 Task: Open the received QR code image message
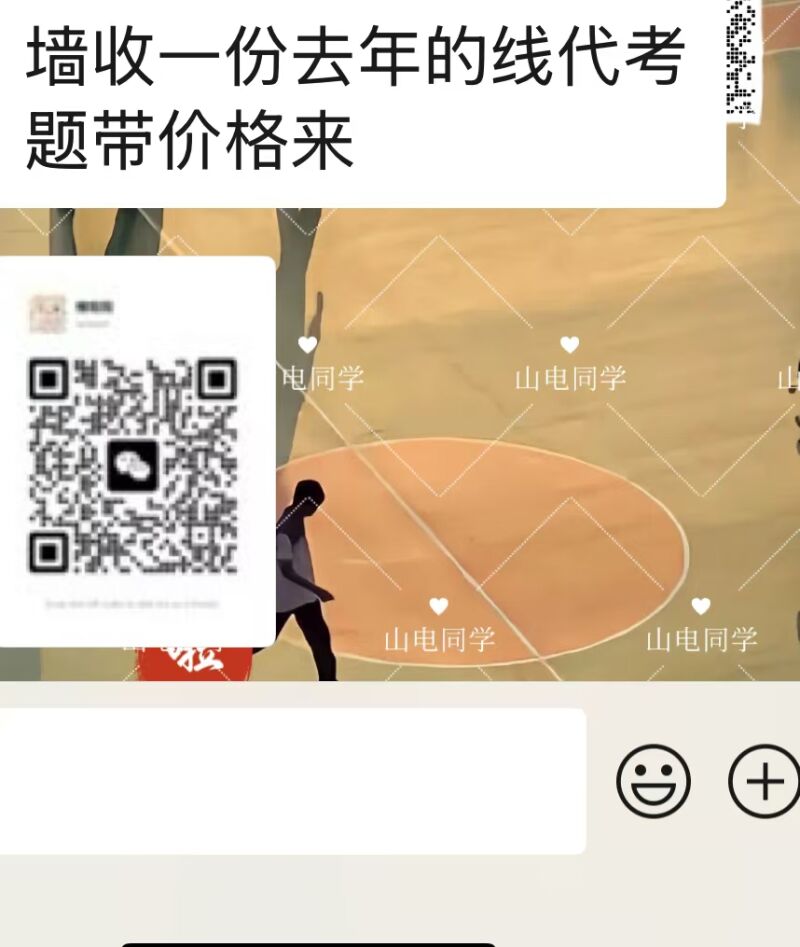135,452
